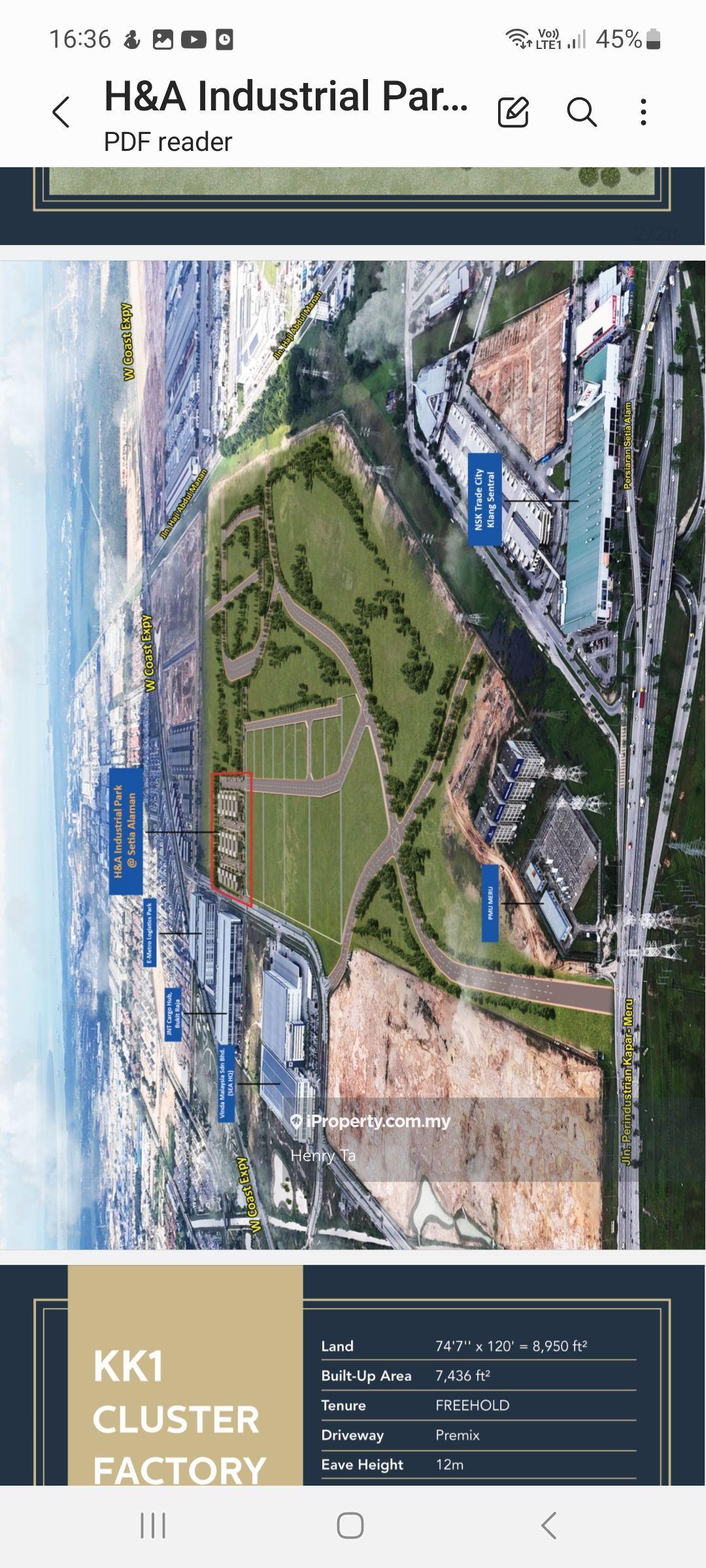
Task: Open the more options menu
Action: click(644, 112)
